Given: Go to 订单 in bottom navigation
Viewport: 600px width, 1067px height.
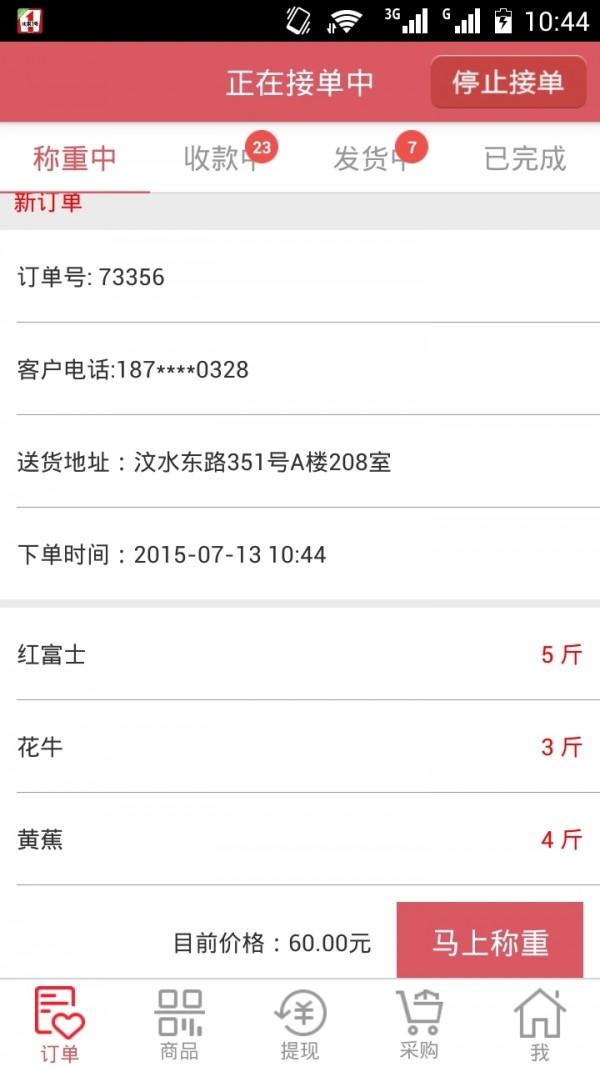Looking at the screenshot, I should click(59, 1023).
